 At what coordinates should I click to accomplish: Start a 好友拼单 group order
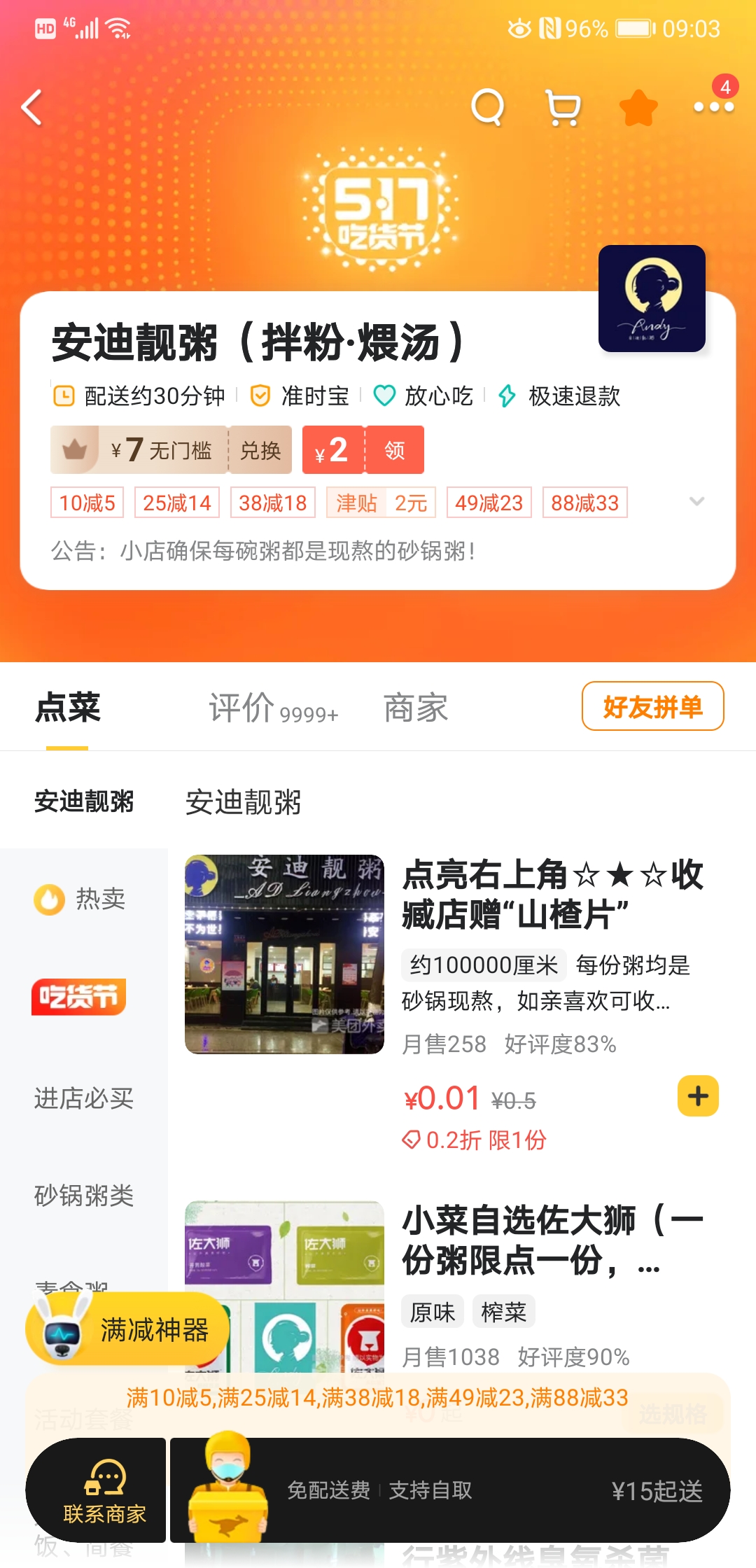[652, 706]
